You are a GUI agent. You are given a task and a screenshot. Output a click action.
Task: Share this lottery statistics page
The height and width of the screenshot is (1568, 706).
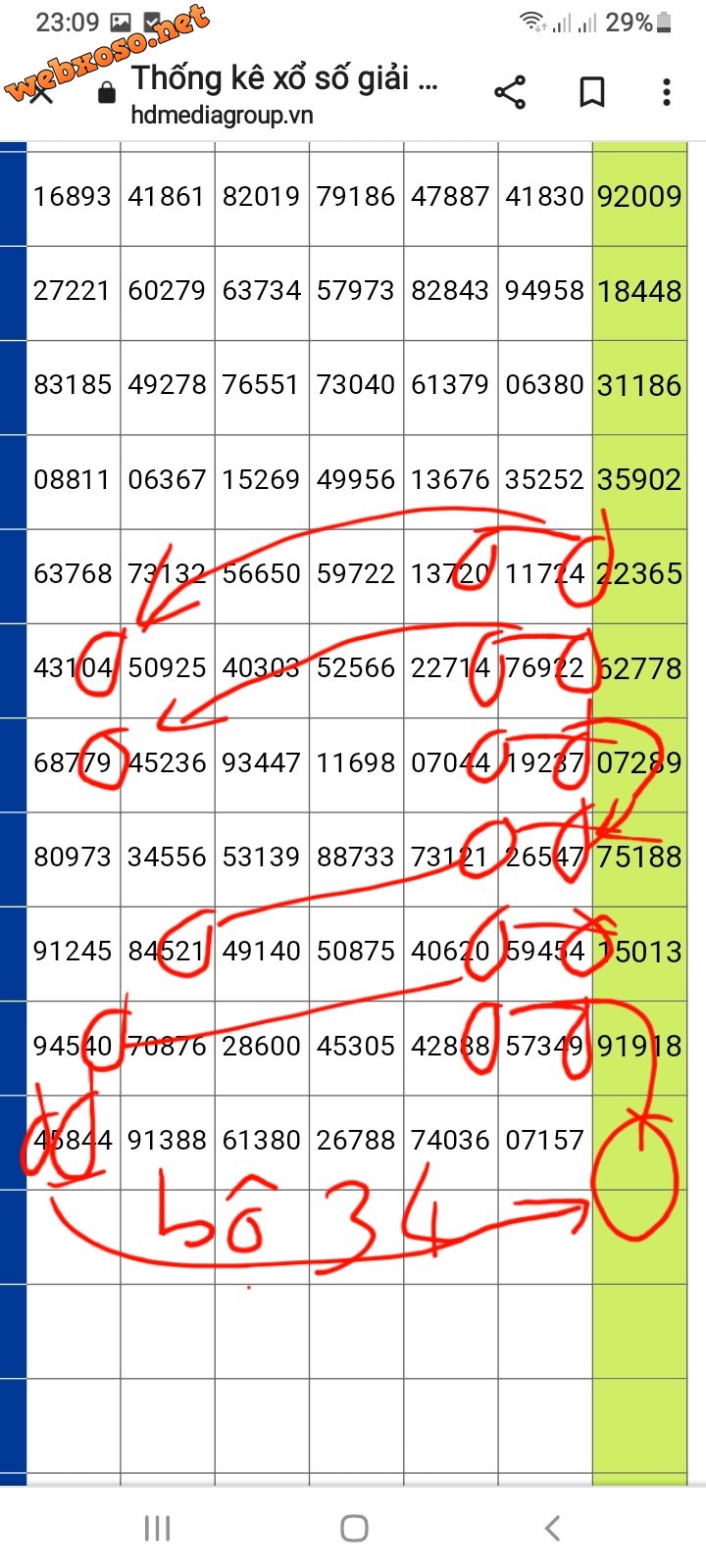510,92
